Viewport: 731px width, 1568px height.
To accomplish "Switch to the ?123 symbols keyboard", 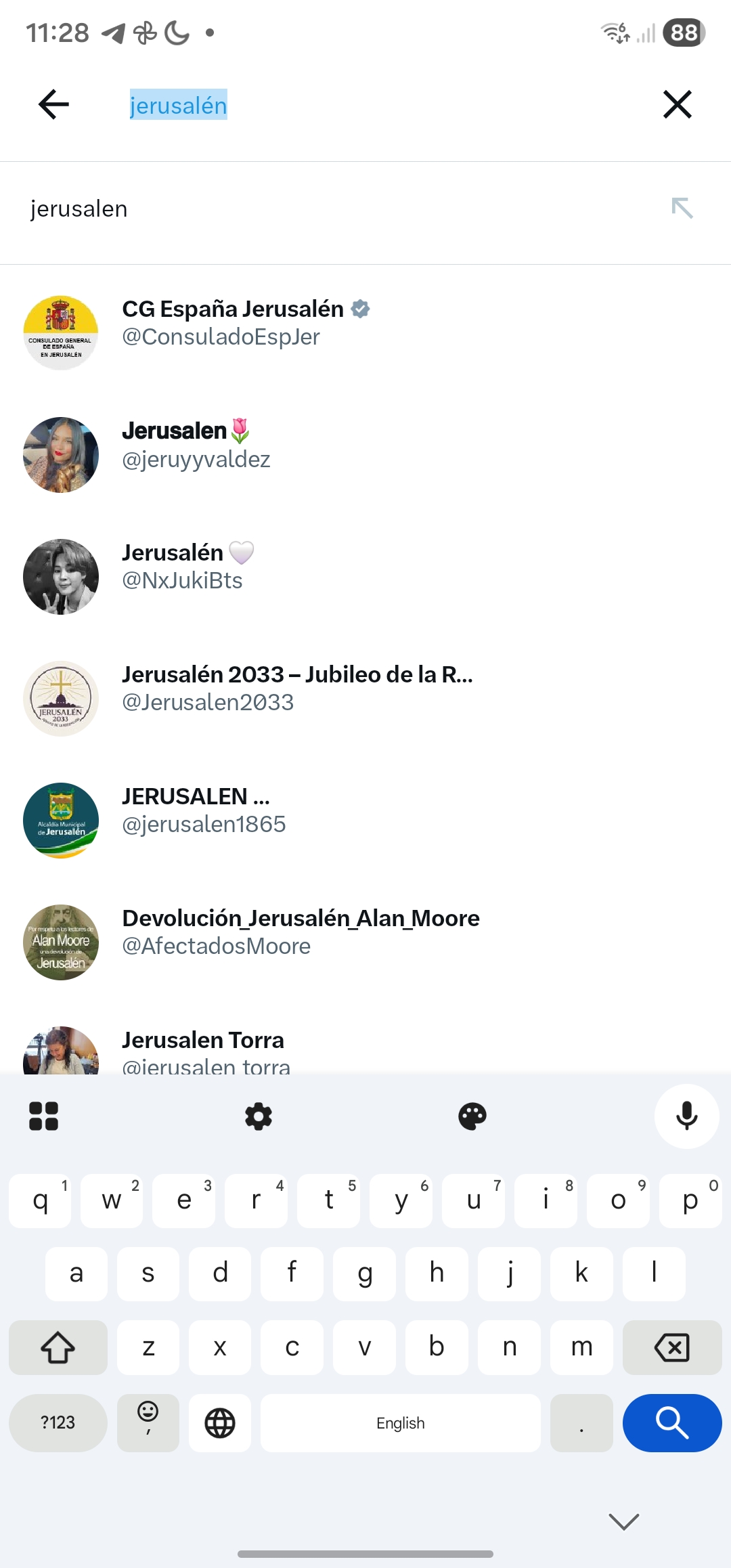I will pyautogui.click(x=58, y=1422).
